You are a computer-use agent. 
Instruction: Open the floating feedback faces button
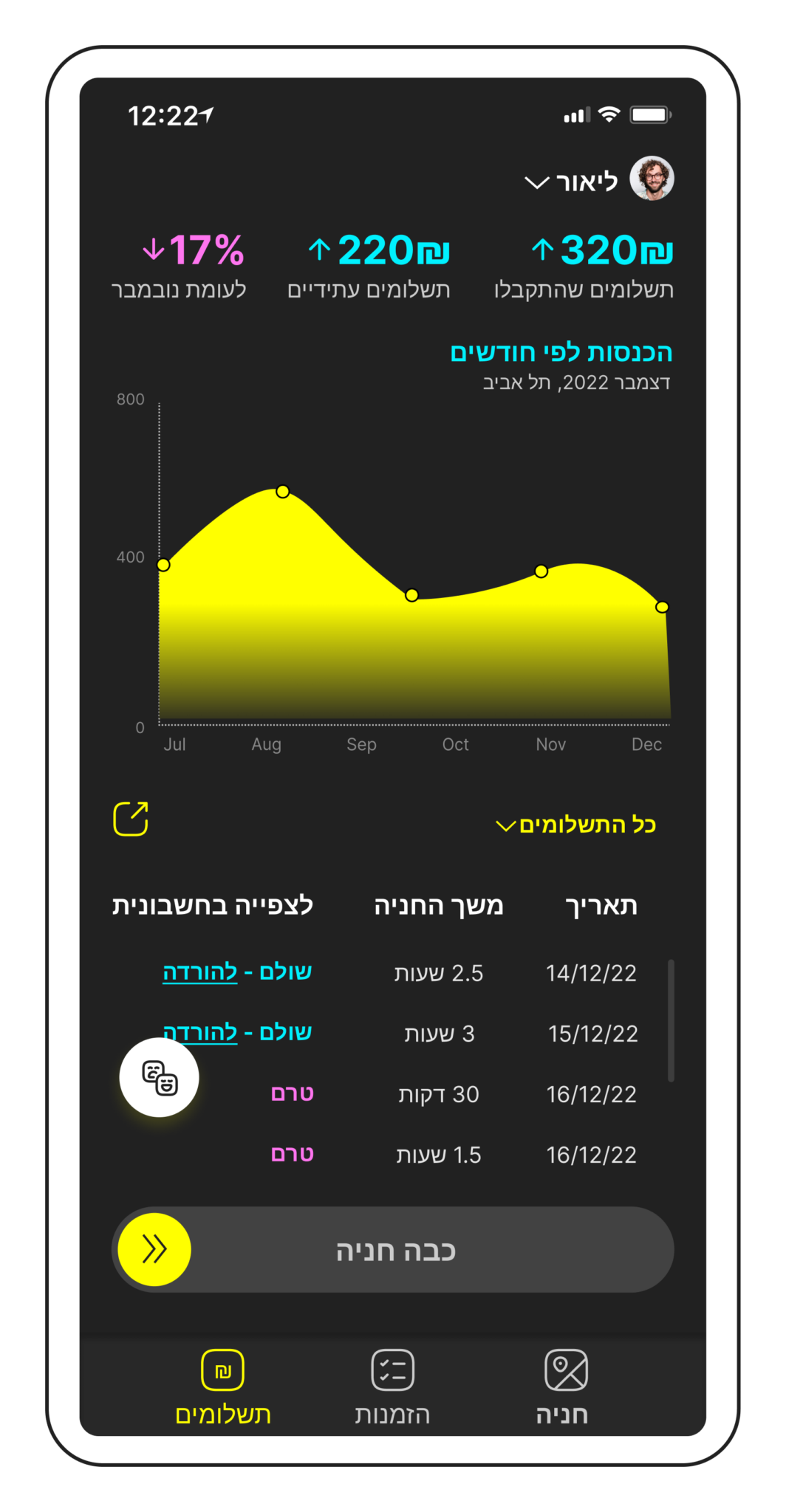[160, 1078]
